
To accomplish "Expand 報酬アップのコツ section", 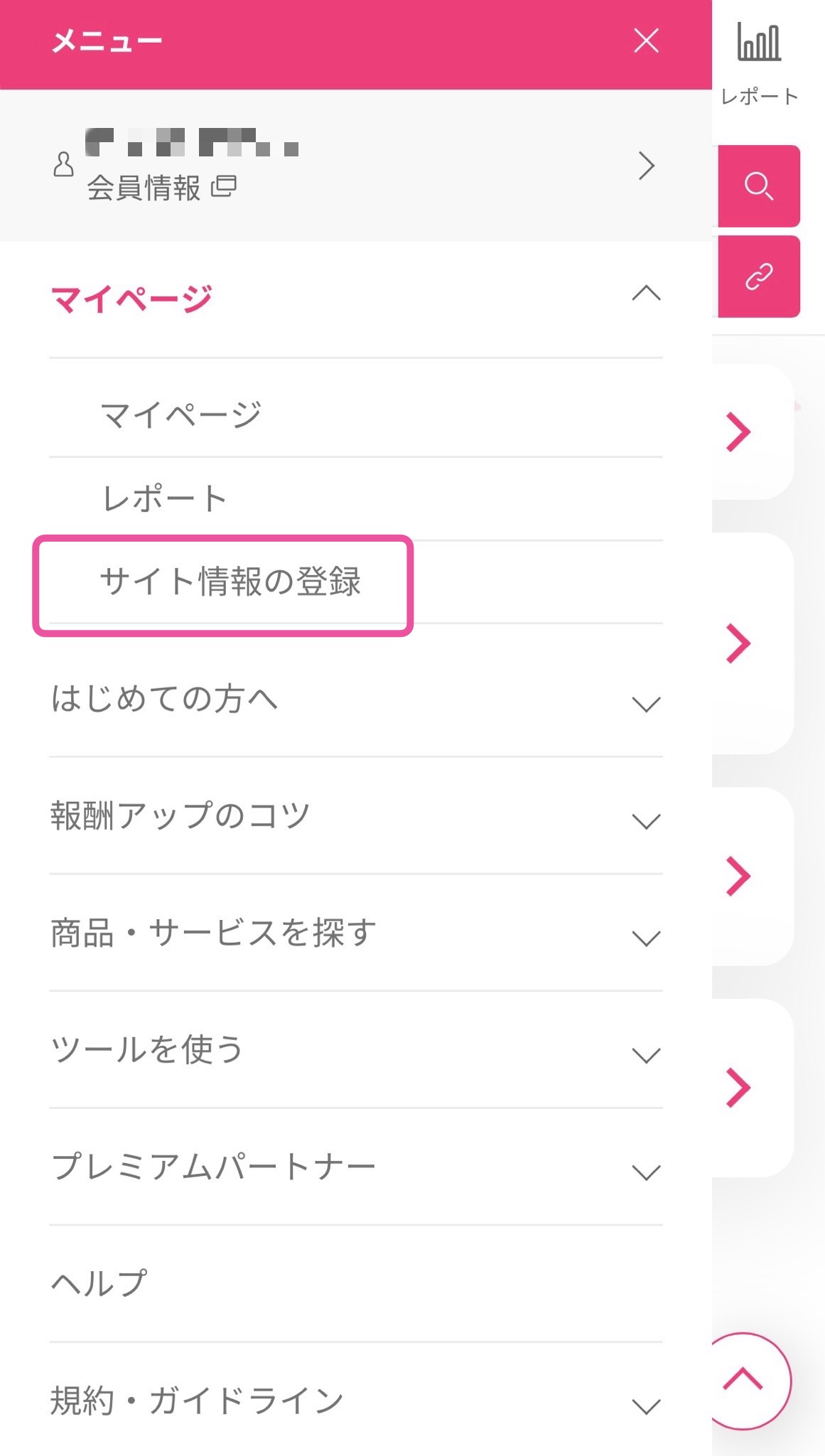I will click(x=355, y=815).
